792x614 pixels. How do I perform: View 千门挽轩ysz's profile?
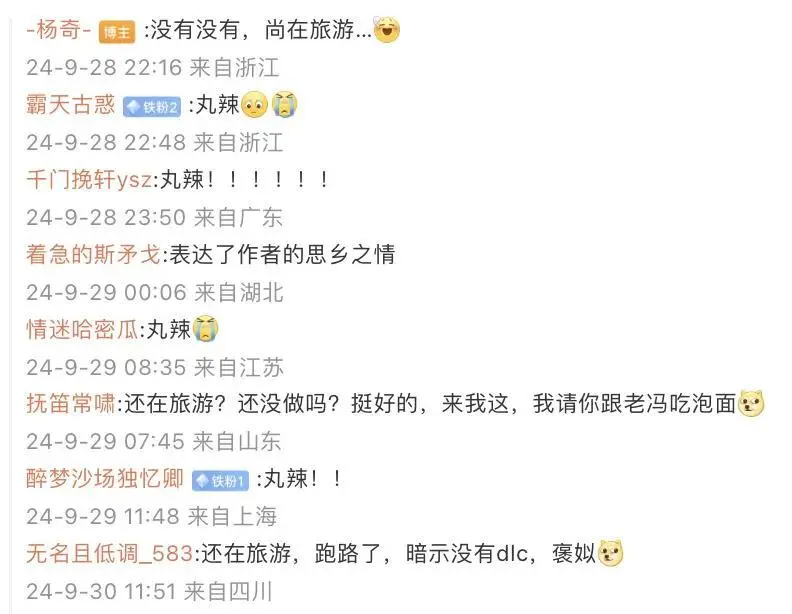tap(90, 180)
